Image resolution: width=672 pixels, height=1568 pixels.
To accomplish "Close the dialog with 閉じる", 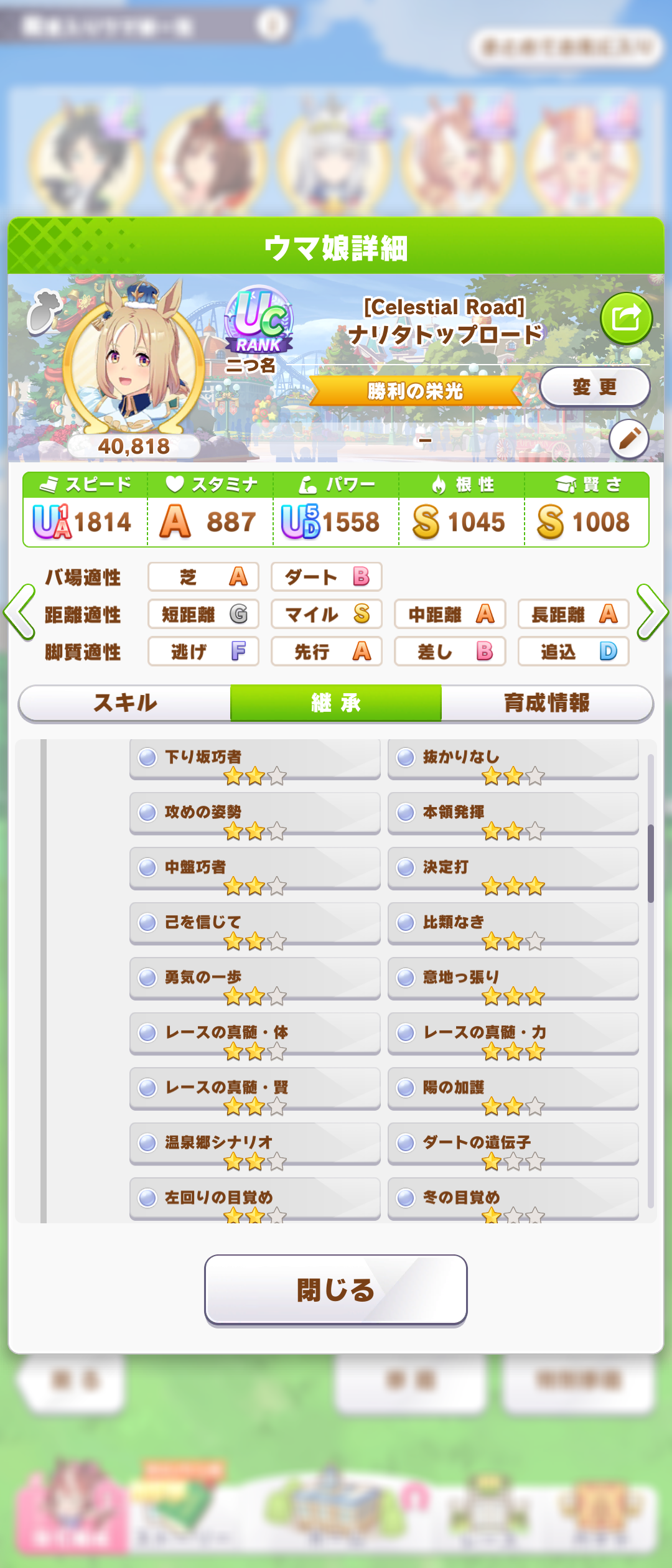I will (336, 1289).
